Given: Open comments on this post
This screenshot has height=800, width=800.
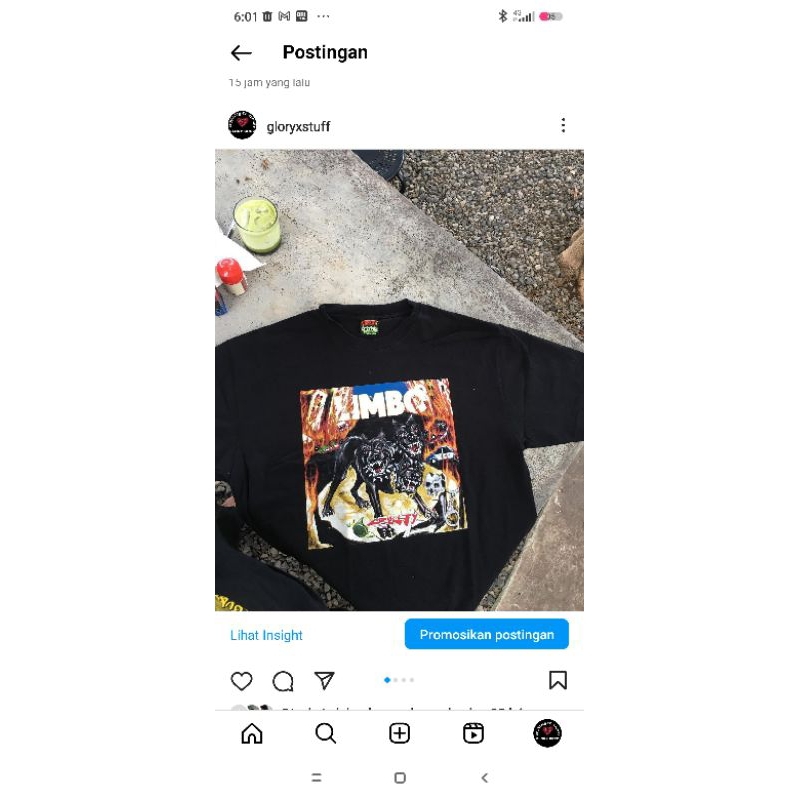Looking at the screenshot, I should [x=283, y=681].
